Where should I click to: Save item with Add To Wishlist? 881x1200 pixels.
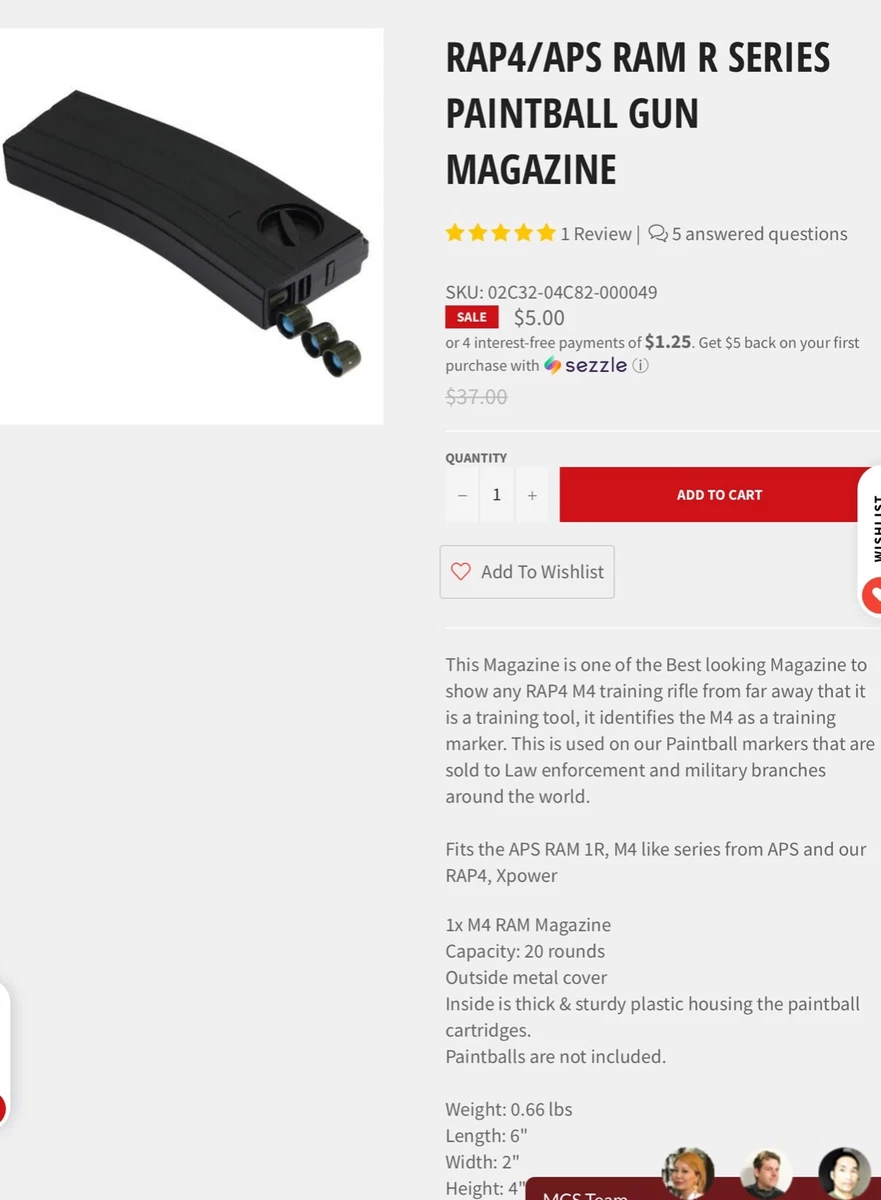coord(527,572)
